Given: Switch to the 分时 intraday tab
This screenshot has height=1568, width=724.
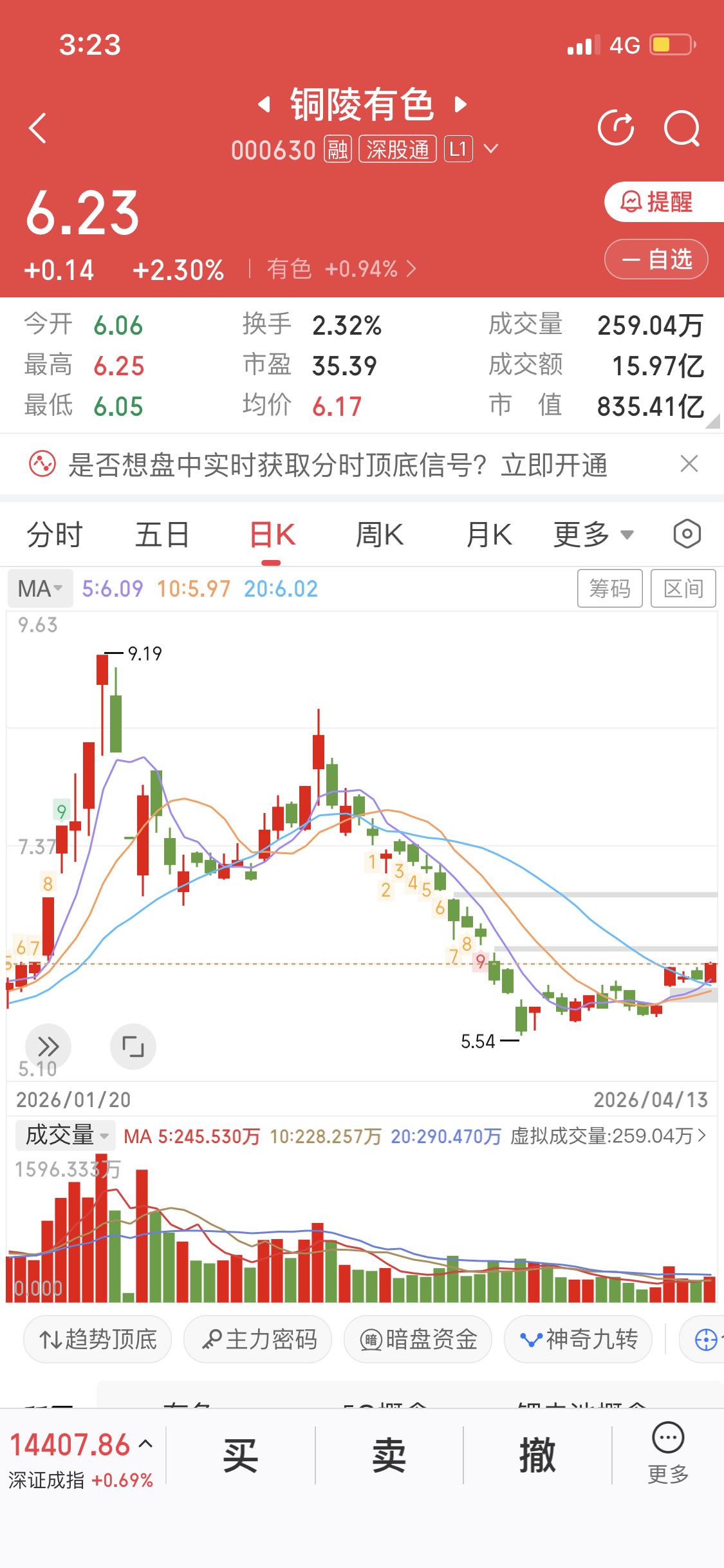Looking at the screenshot, I should 54,534.
